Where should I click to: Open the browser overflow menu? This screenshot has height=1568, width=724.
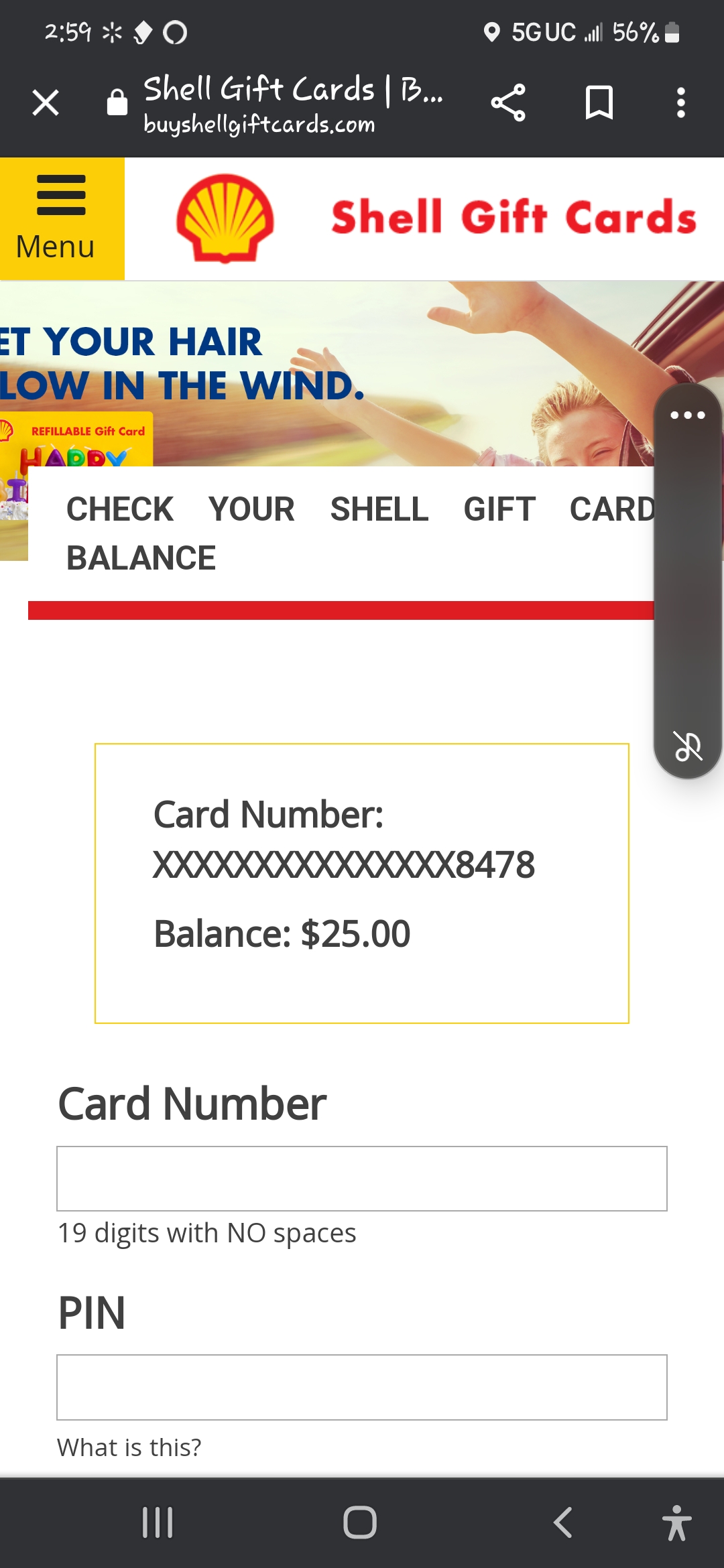[x=680, y=103]
